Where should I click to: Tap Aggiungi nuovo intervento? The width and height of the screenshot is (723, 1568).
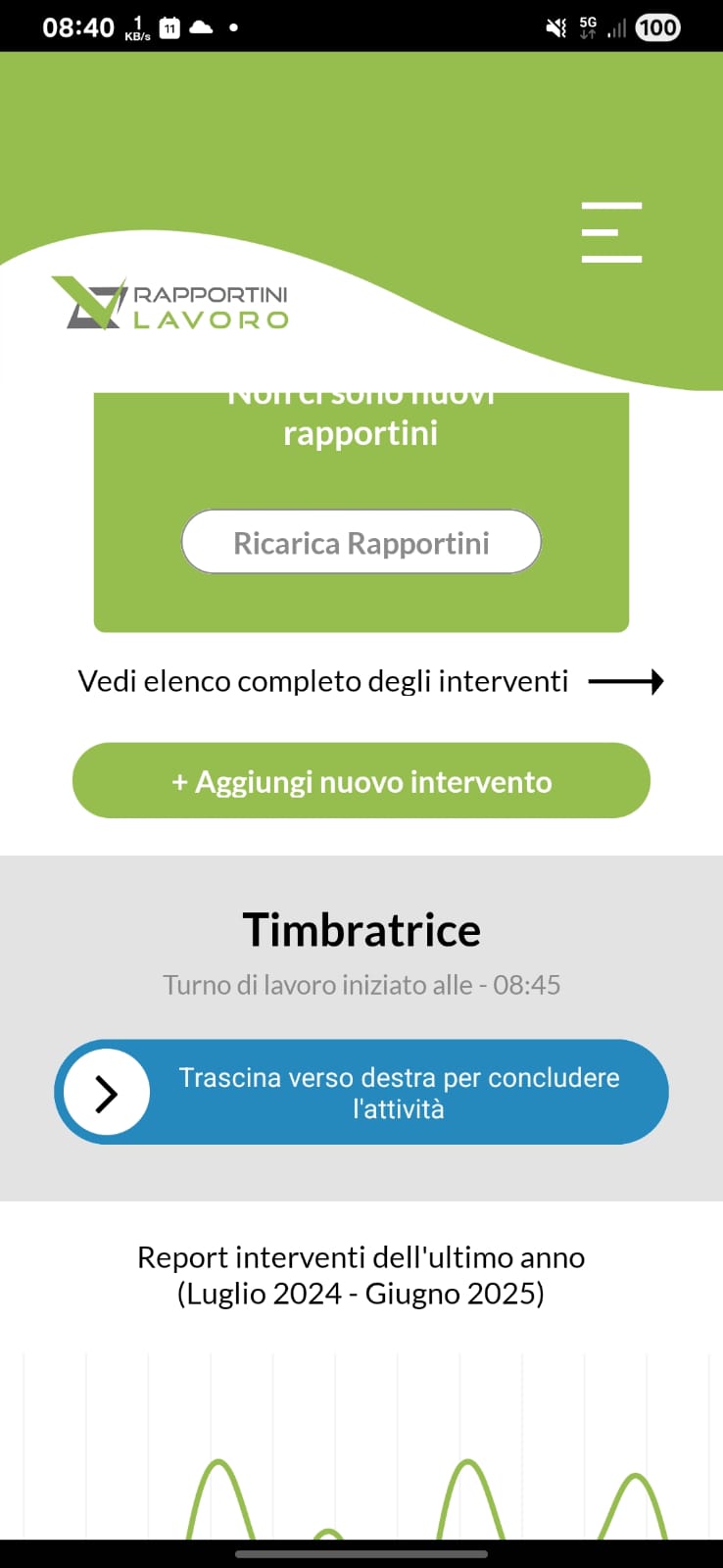coord(361,781)
